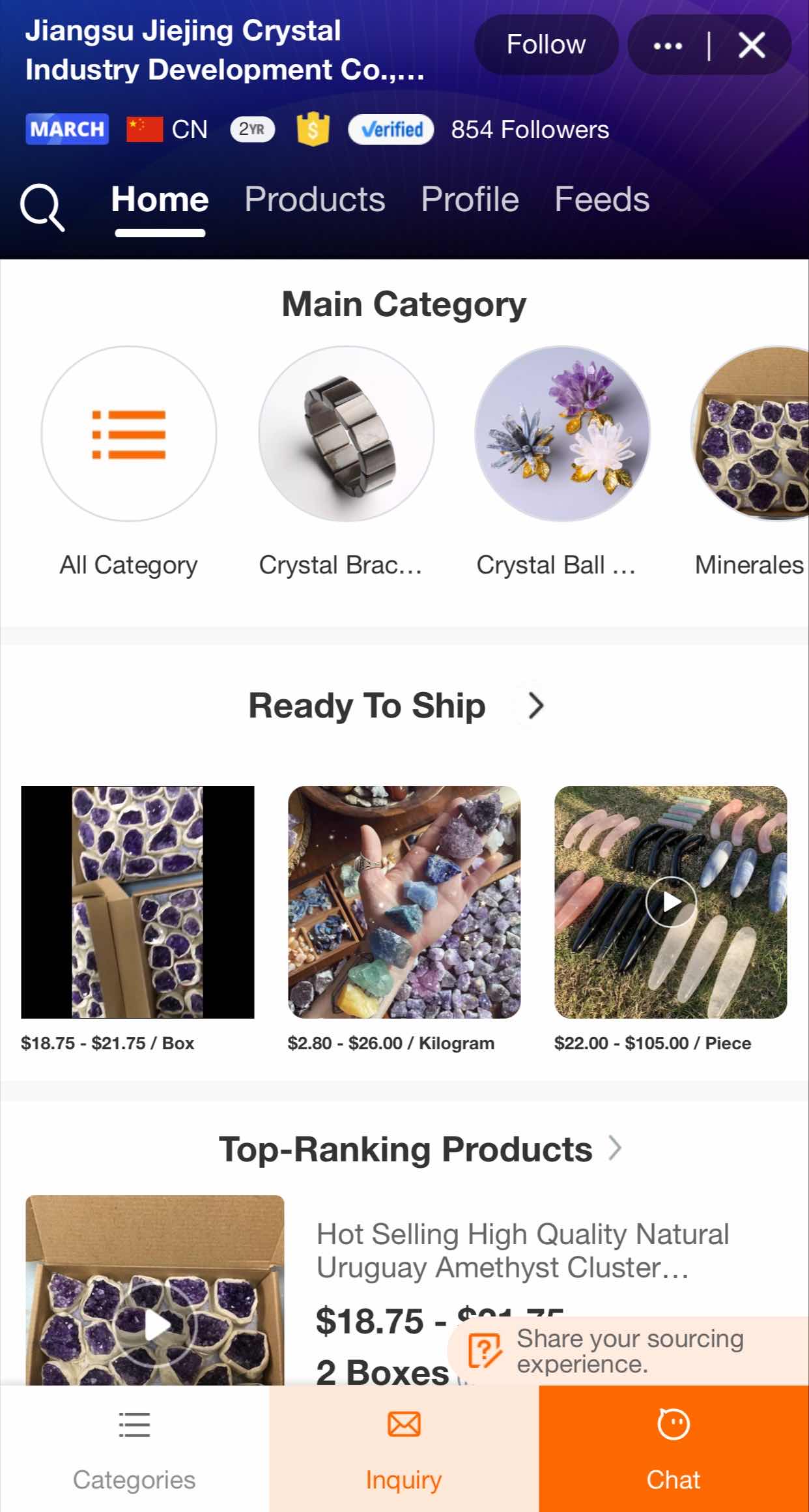Open the $18.75 - $21.75 / Box product

(x=137, y=902)
